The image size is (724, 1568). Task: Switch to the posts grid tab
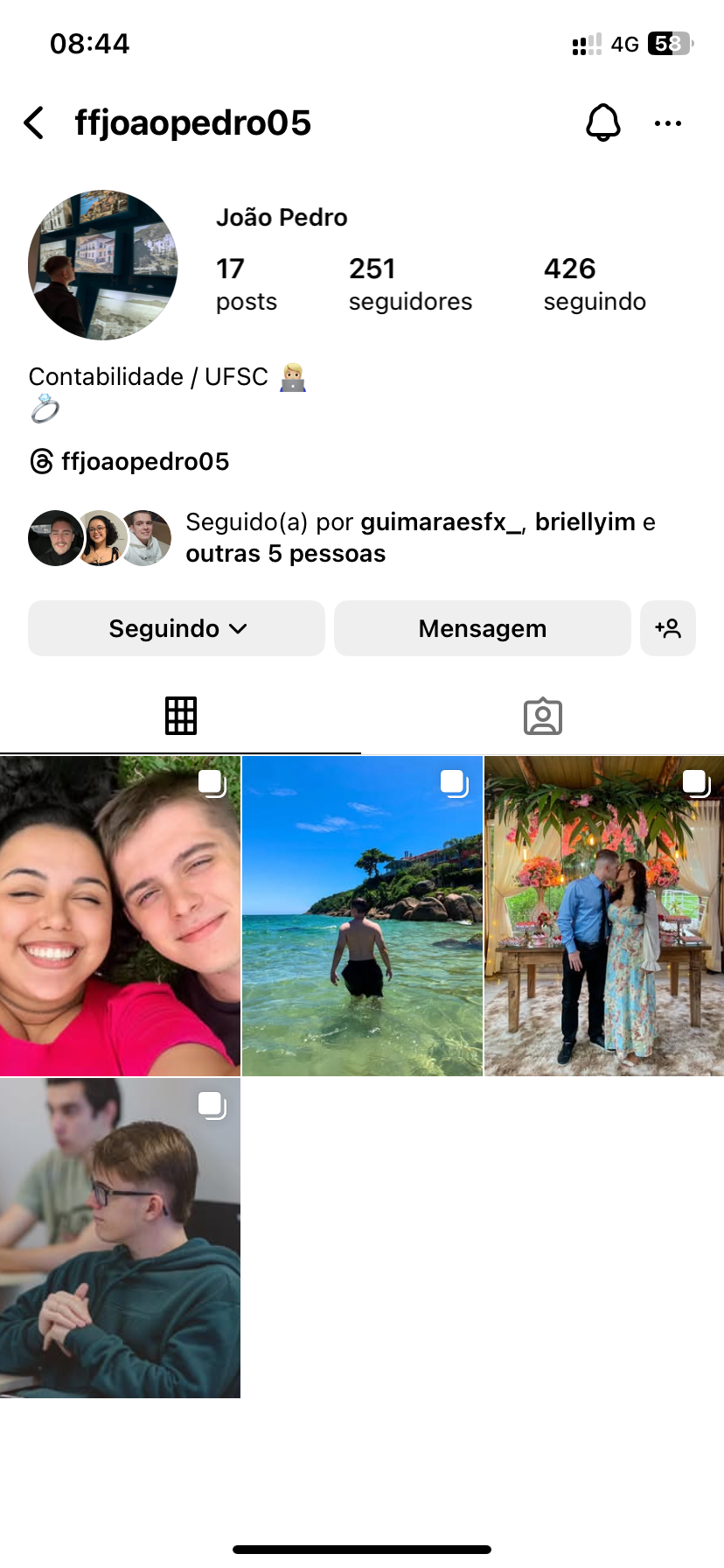point(181,716)
